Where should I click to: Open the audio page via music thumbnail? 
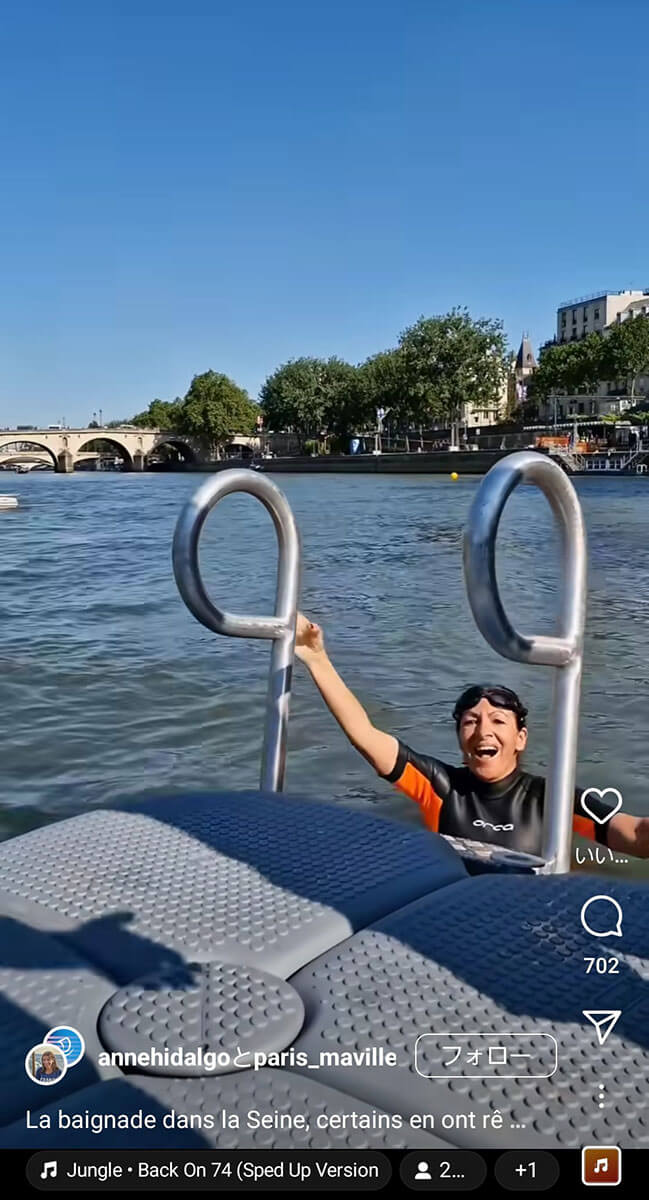(601, 1166)
